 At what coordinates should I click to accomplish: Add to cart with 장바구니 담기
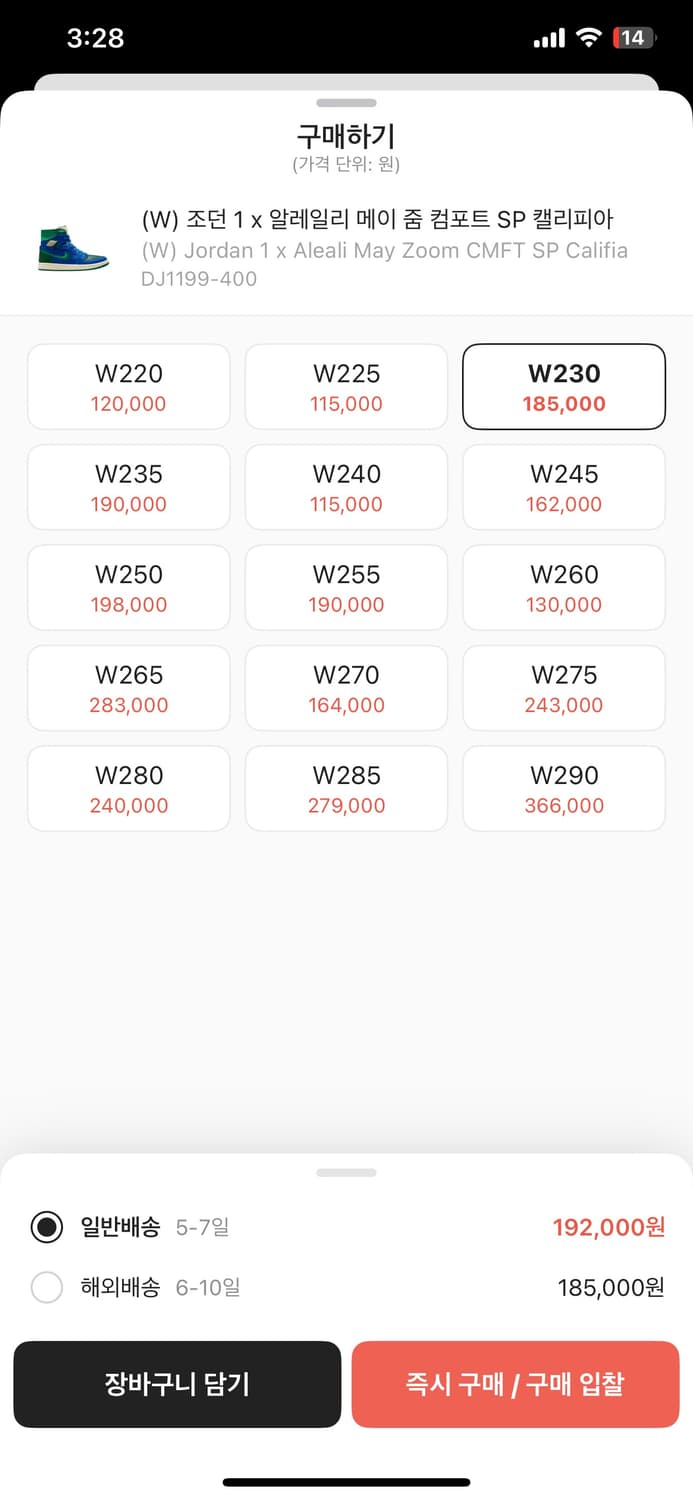(177, 1384)
